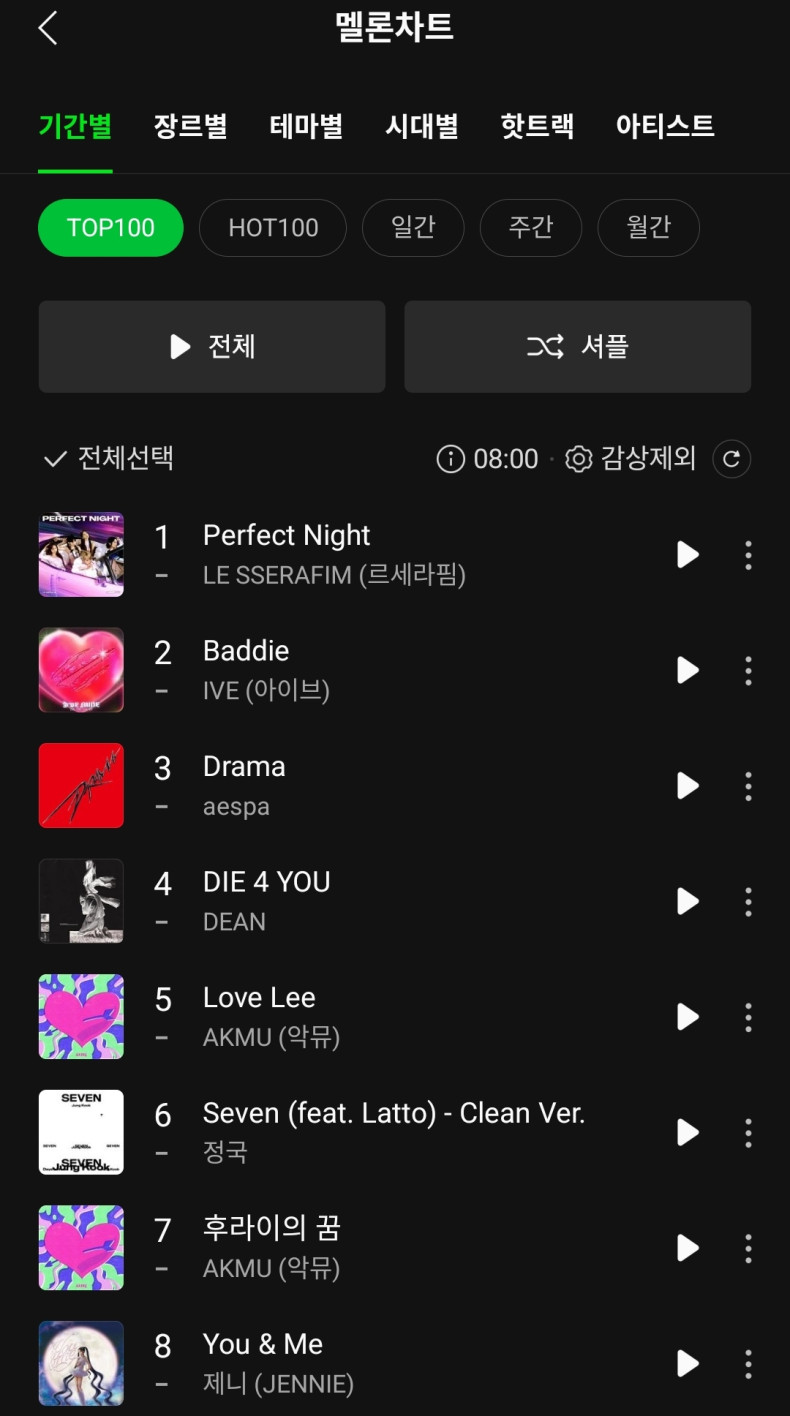Shuffle play with the 셔플 button

pyautogui.click(x=577, y=347)
